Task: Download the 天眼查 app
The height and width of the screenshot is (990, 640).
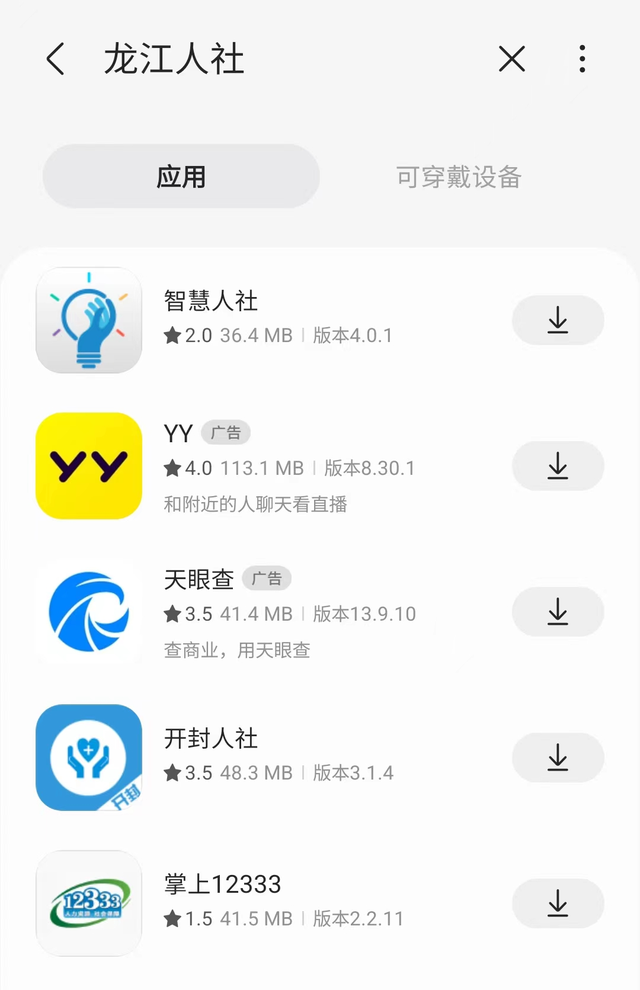Action: coord(558,612)
